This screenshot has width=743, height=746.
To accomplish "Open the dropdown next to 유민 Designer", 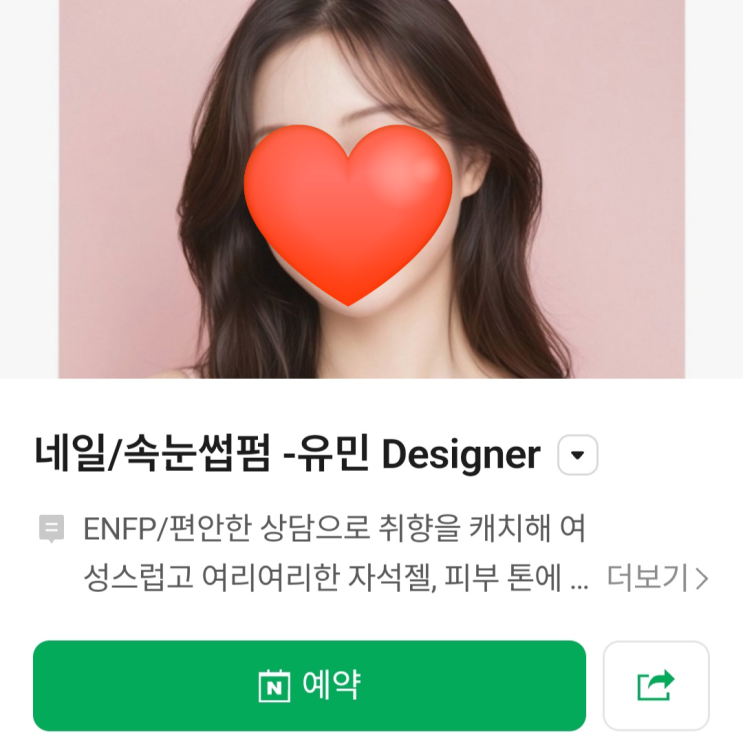I will [577, 457].
